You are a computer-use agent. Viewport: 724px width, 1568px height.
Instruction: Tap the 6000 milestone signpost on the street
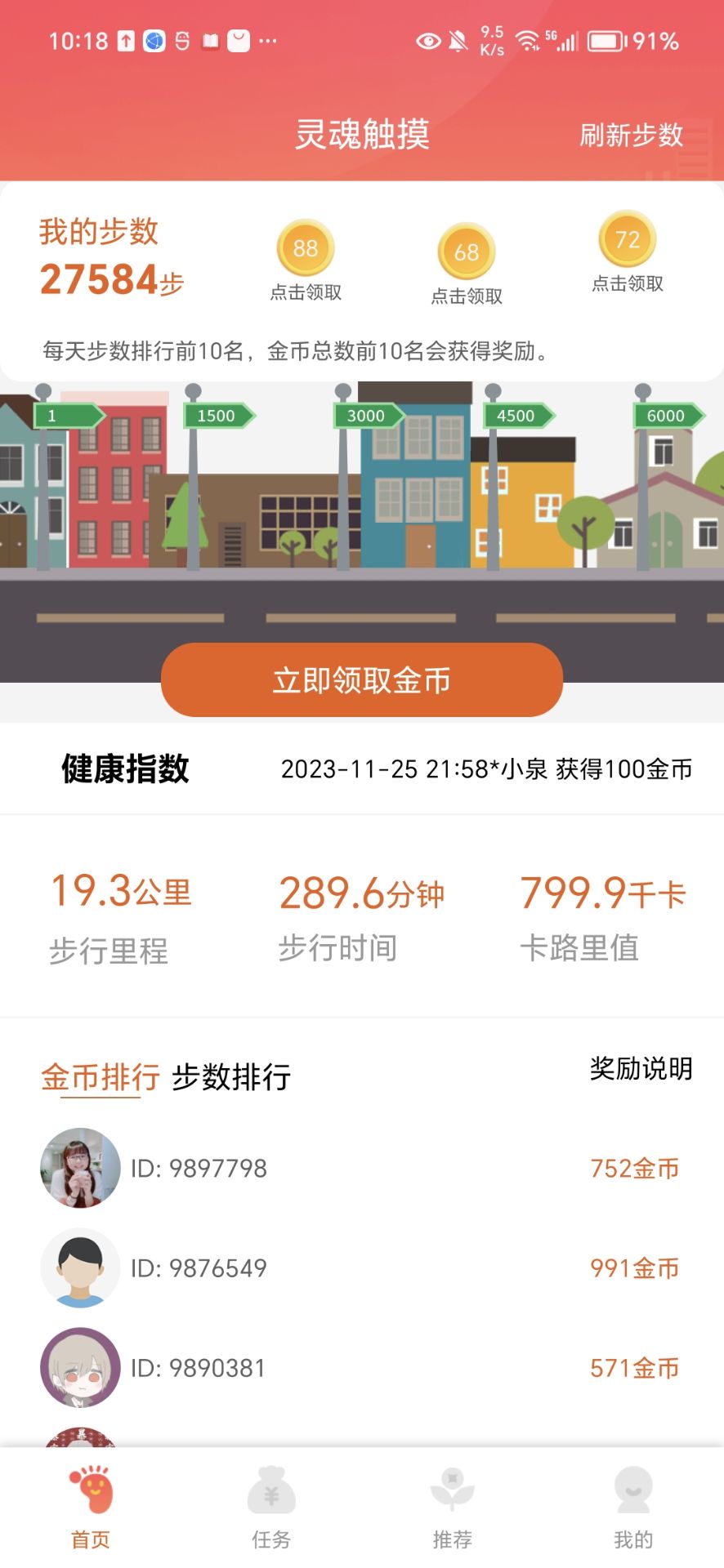[667, 416]
